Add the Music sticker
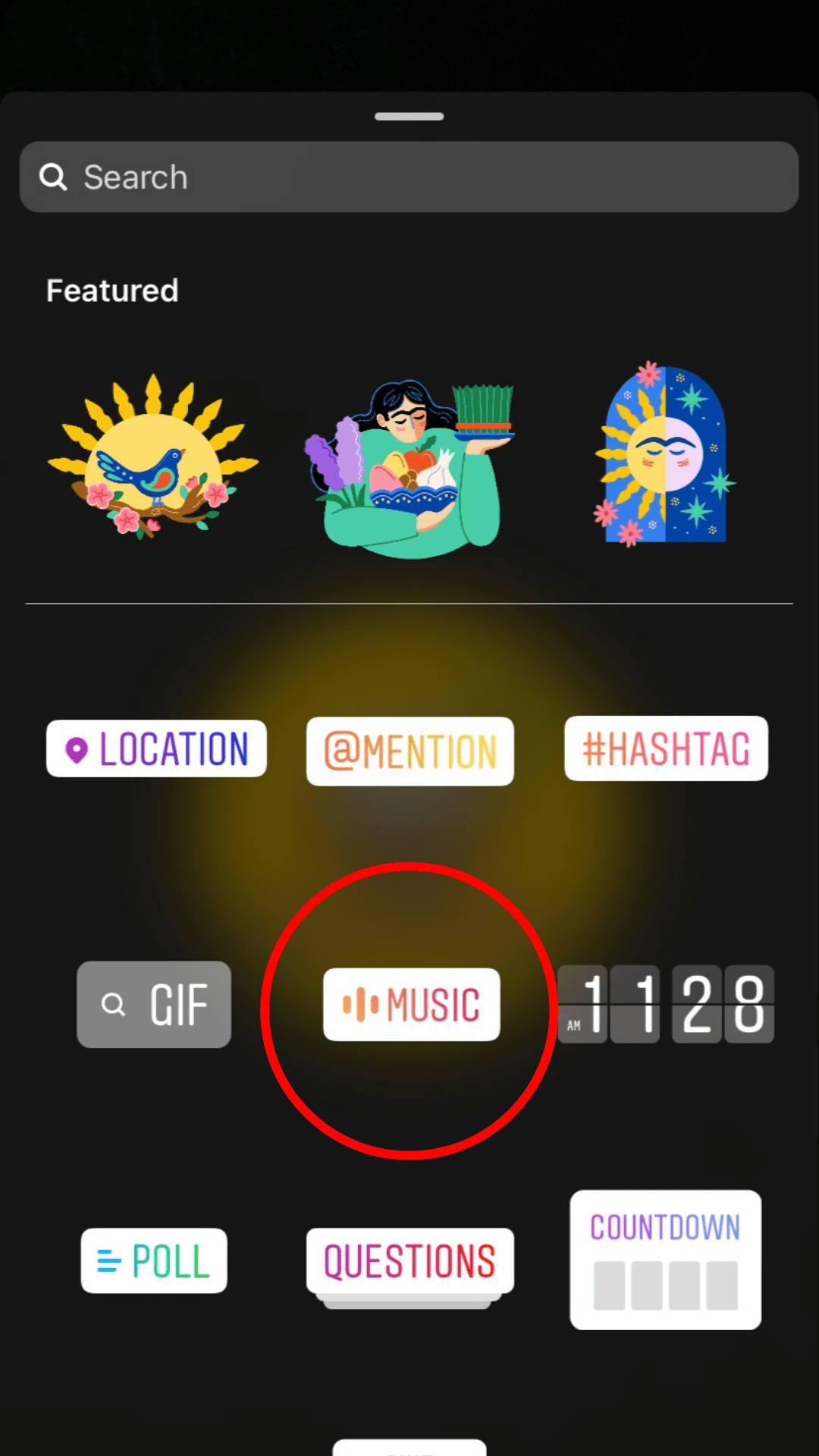 point(411,1004)
